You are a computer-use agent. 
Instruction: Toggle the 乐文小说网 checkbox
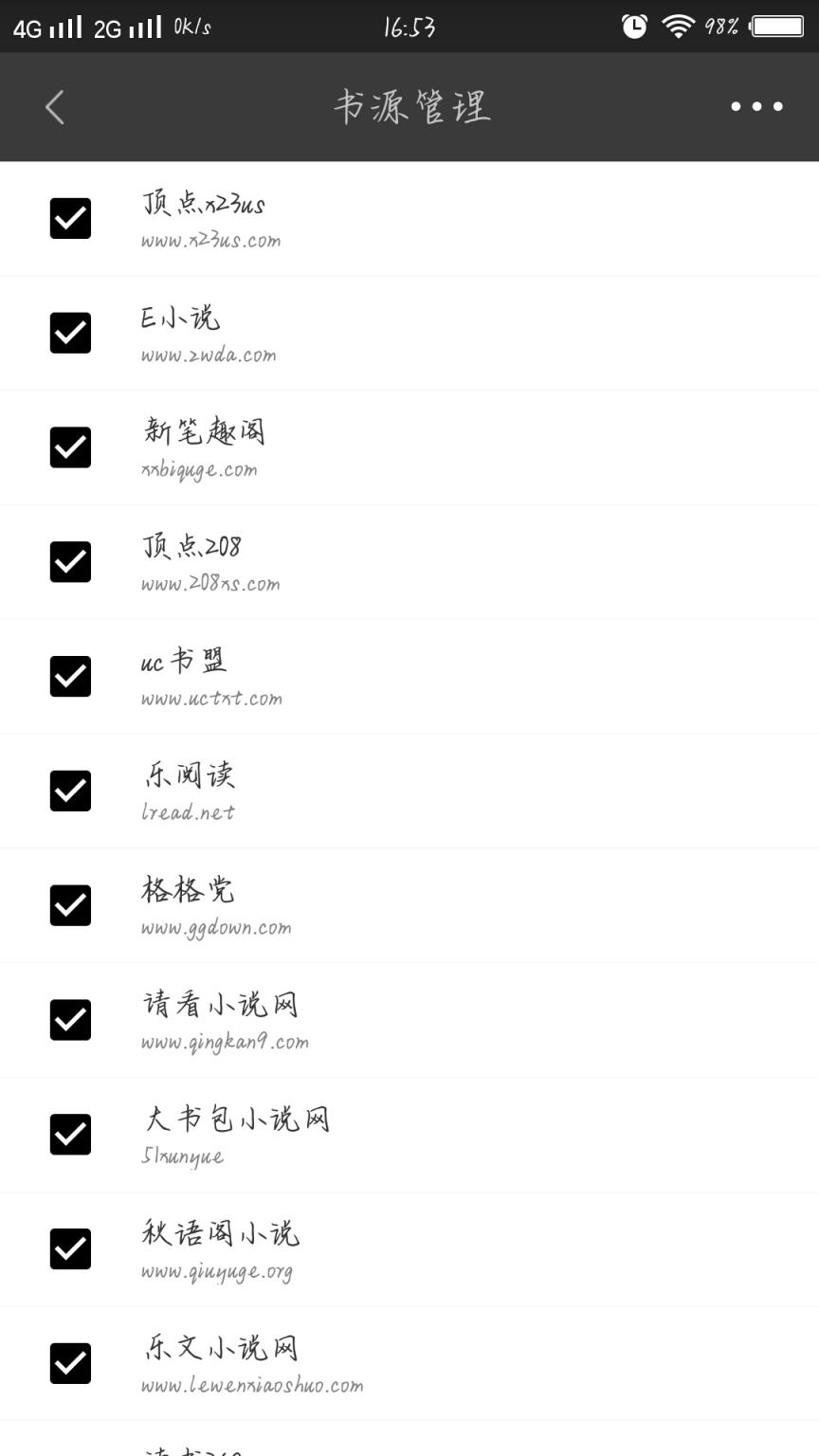70,1363
